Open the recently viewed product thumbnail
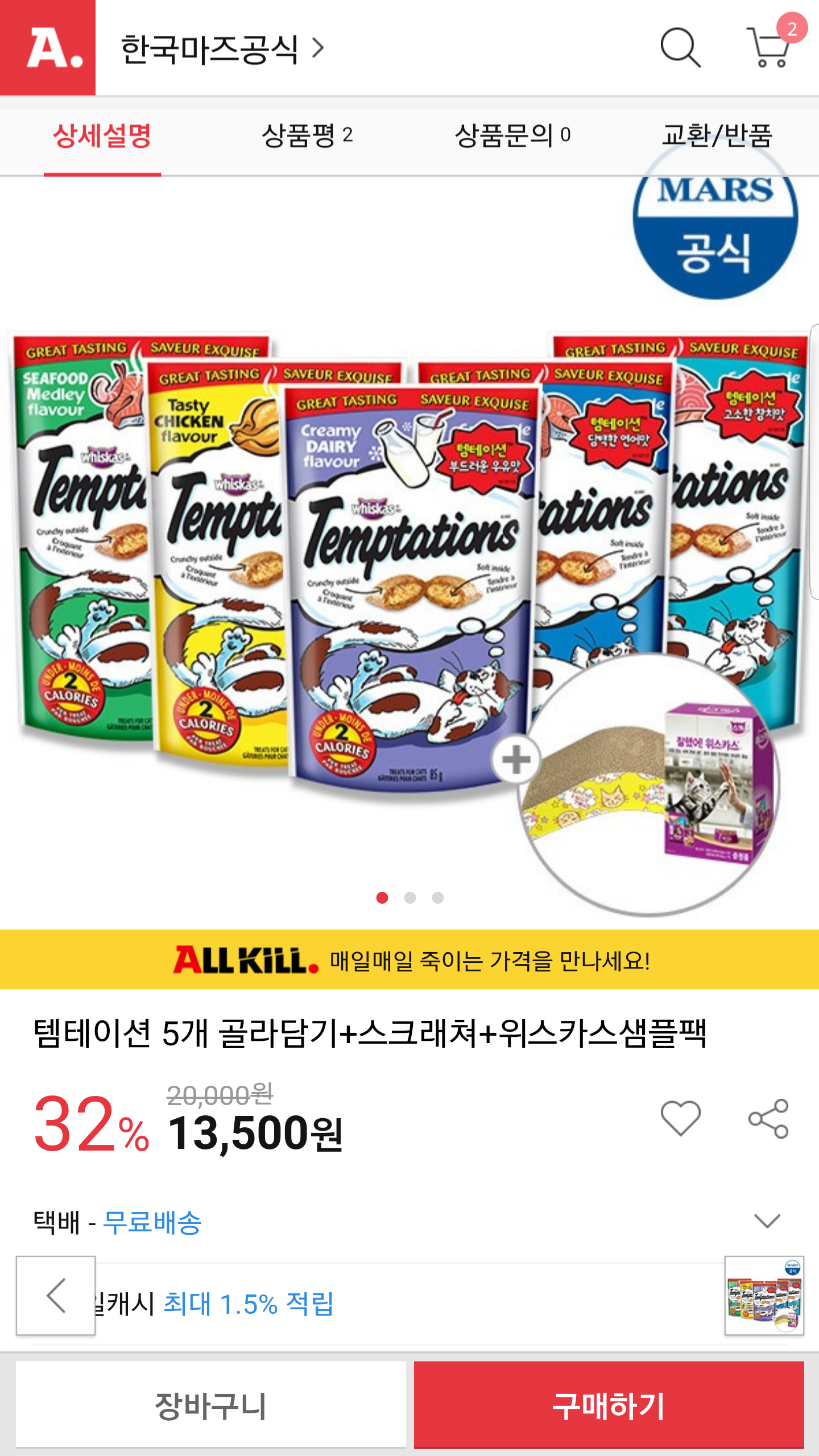Image resolution: width=819 pixels, height=1456 pixels. coord(764,1296)
